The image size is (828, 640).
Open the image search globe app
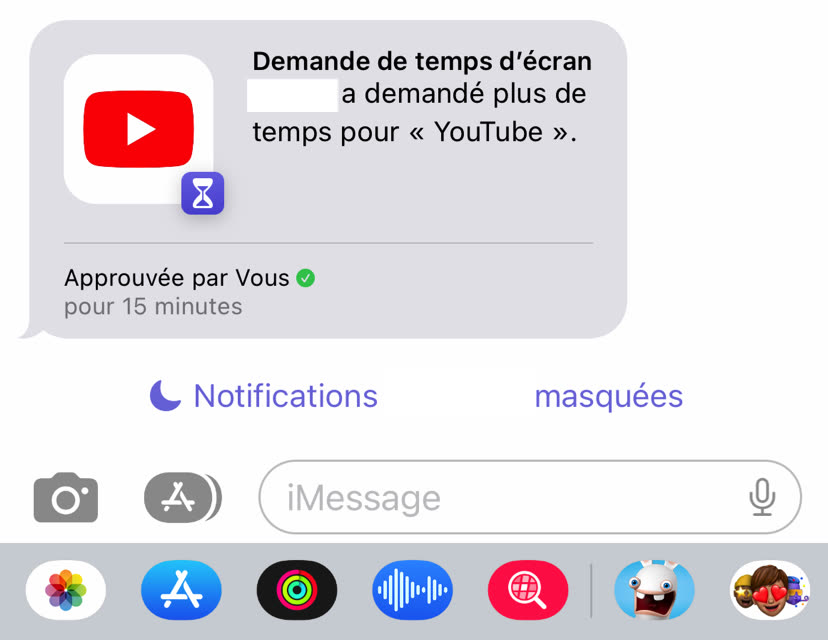coord(528,591)
